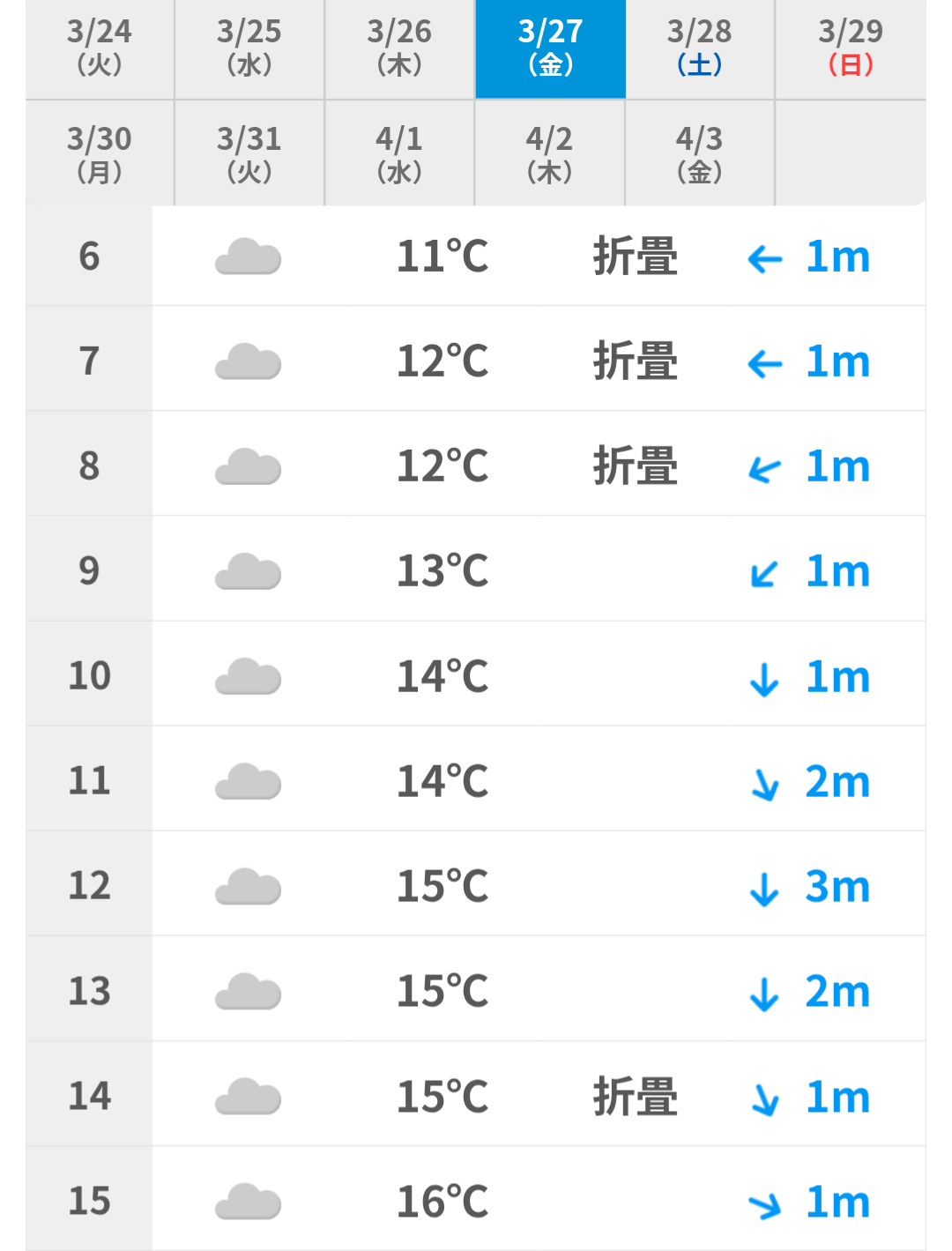Screen dimensions: 952x1251
Task: Click the hour label 10 in left column
Action: coord(87,676)
